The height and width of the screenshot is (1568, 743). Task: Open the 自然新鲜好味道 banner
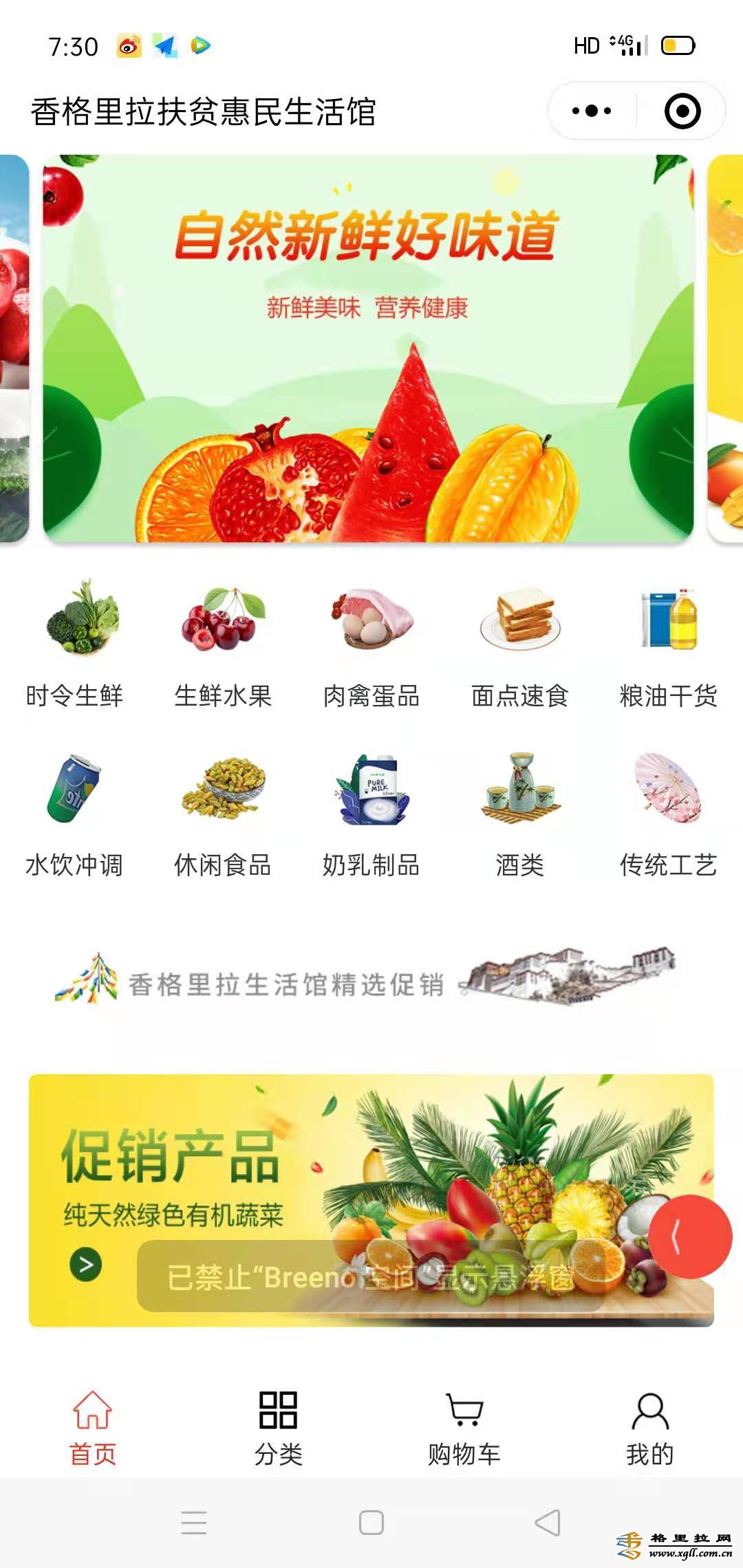(368, 349)
